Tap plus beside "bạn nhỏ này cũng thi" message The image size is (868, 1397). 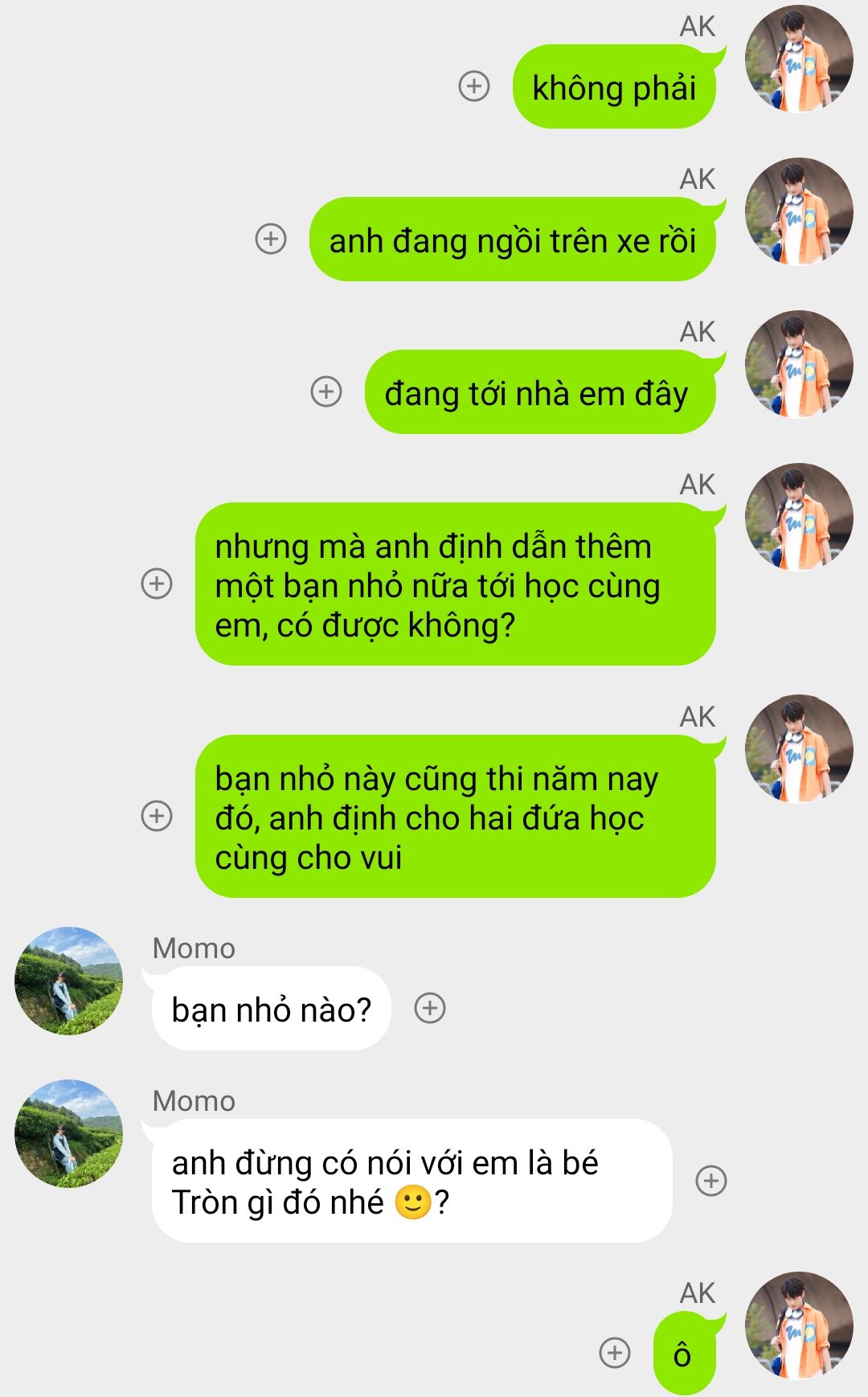point(157,816)
